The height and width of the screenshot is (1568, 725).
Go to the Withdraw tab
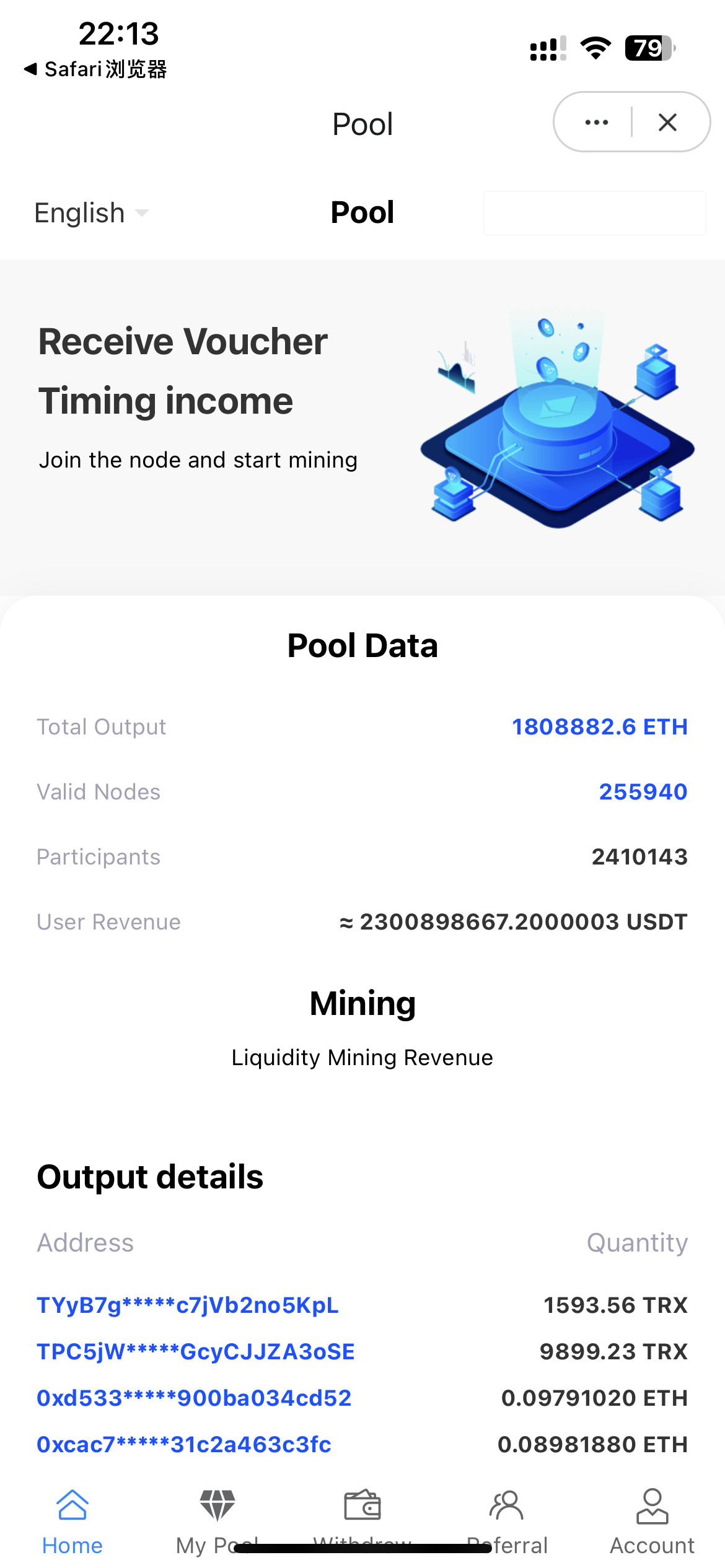tap(362, 1521)
